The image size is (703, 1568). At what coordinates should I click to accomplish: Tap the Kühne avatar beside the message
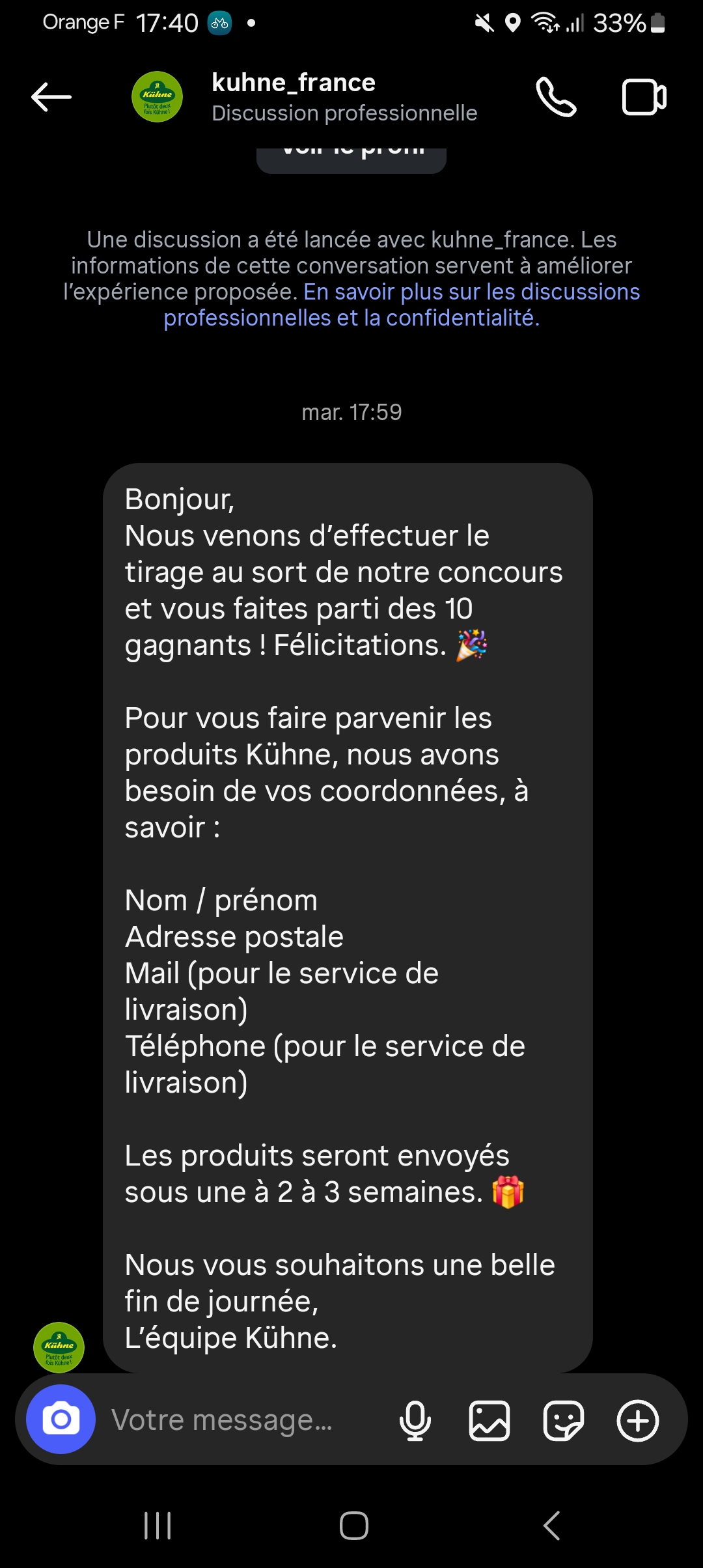coord(59,1347)
